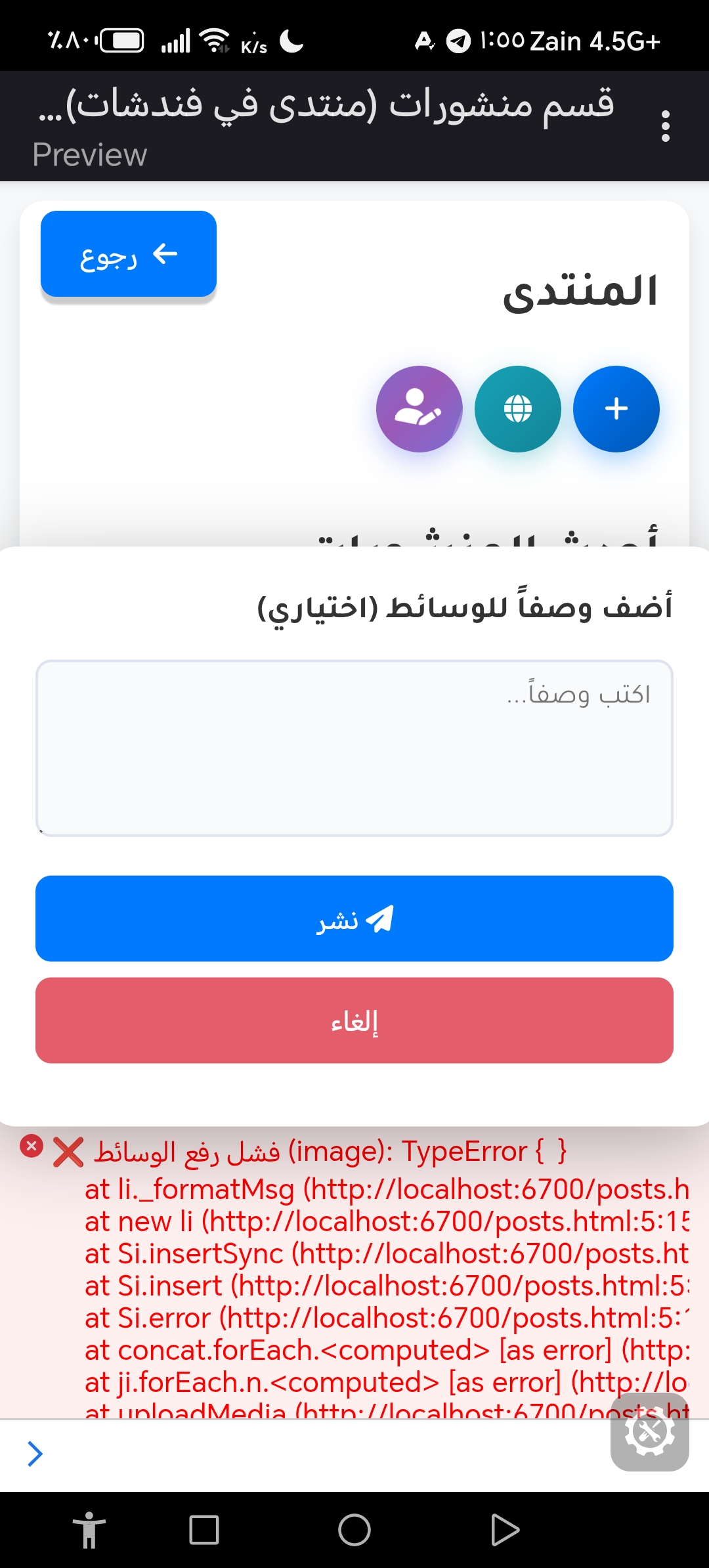Viewport: 709px width, 1568px height.
Task: Tap the رجوع back button
Action: click(129, 253)
